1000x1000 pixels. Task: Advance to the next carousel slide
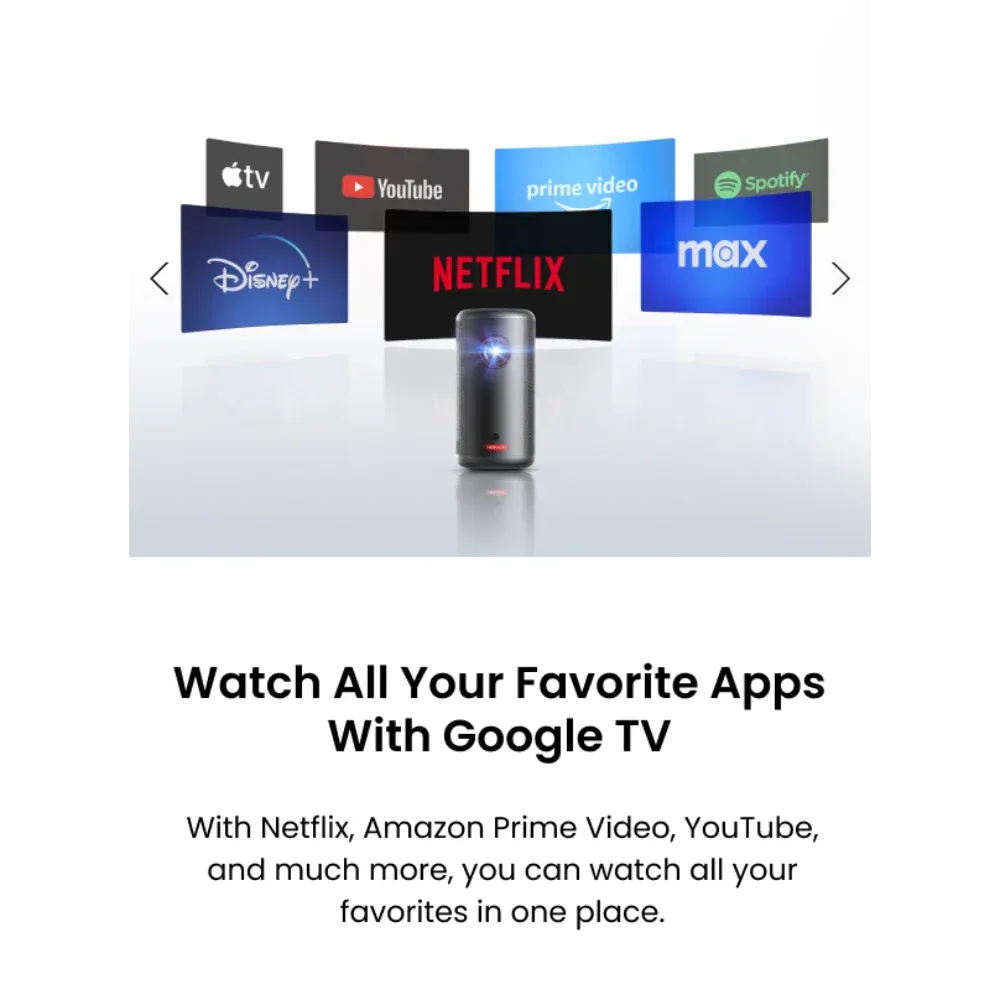pos(840,279)
